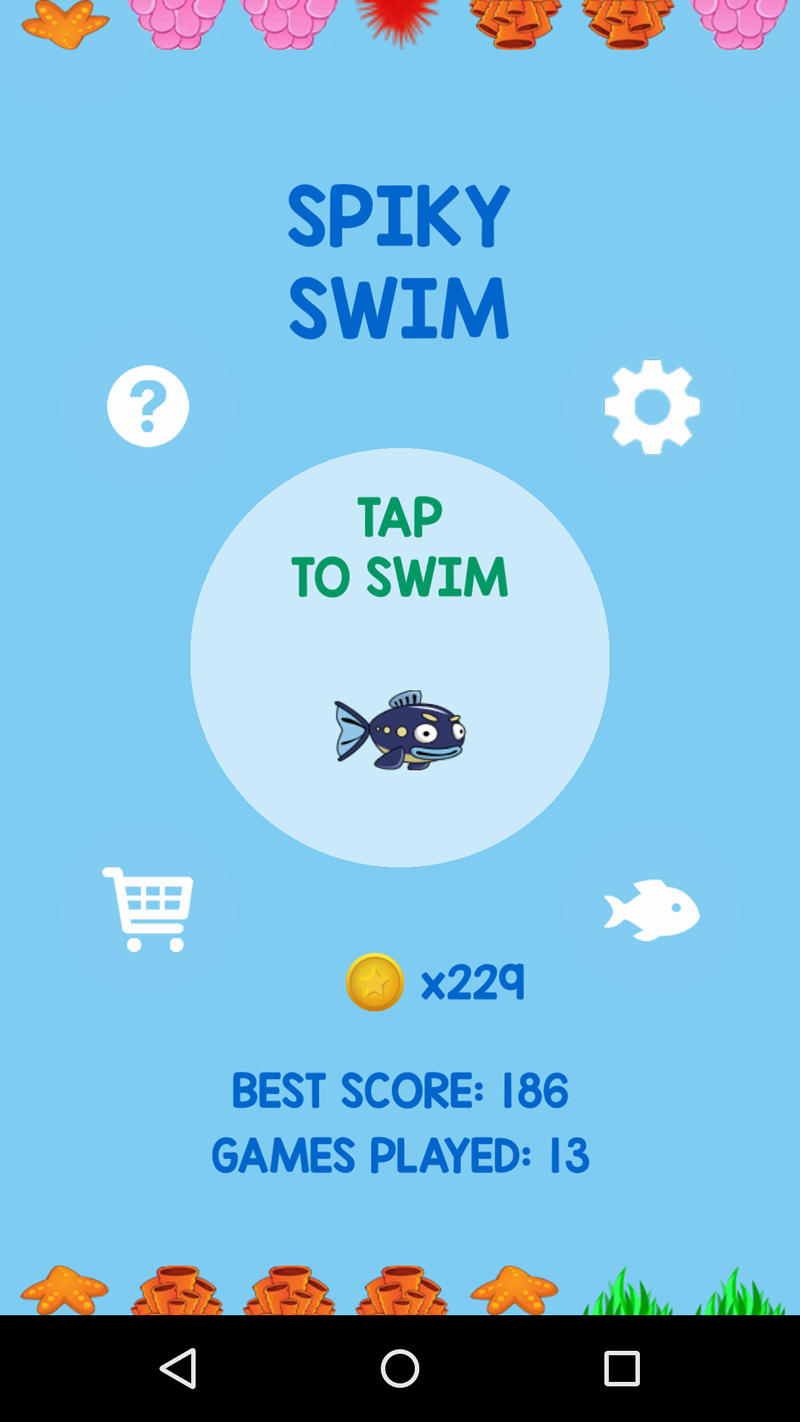Viewport: 800px width, 1422px height.
Task: Open the fish selection icon
Action: pyautogui.click(x=652, y=910)
